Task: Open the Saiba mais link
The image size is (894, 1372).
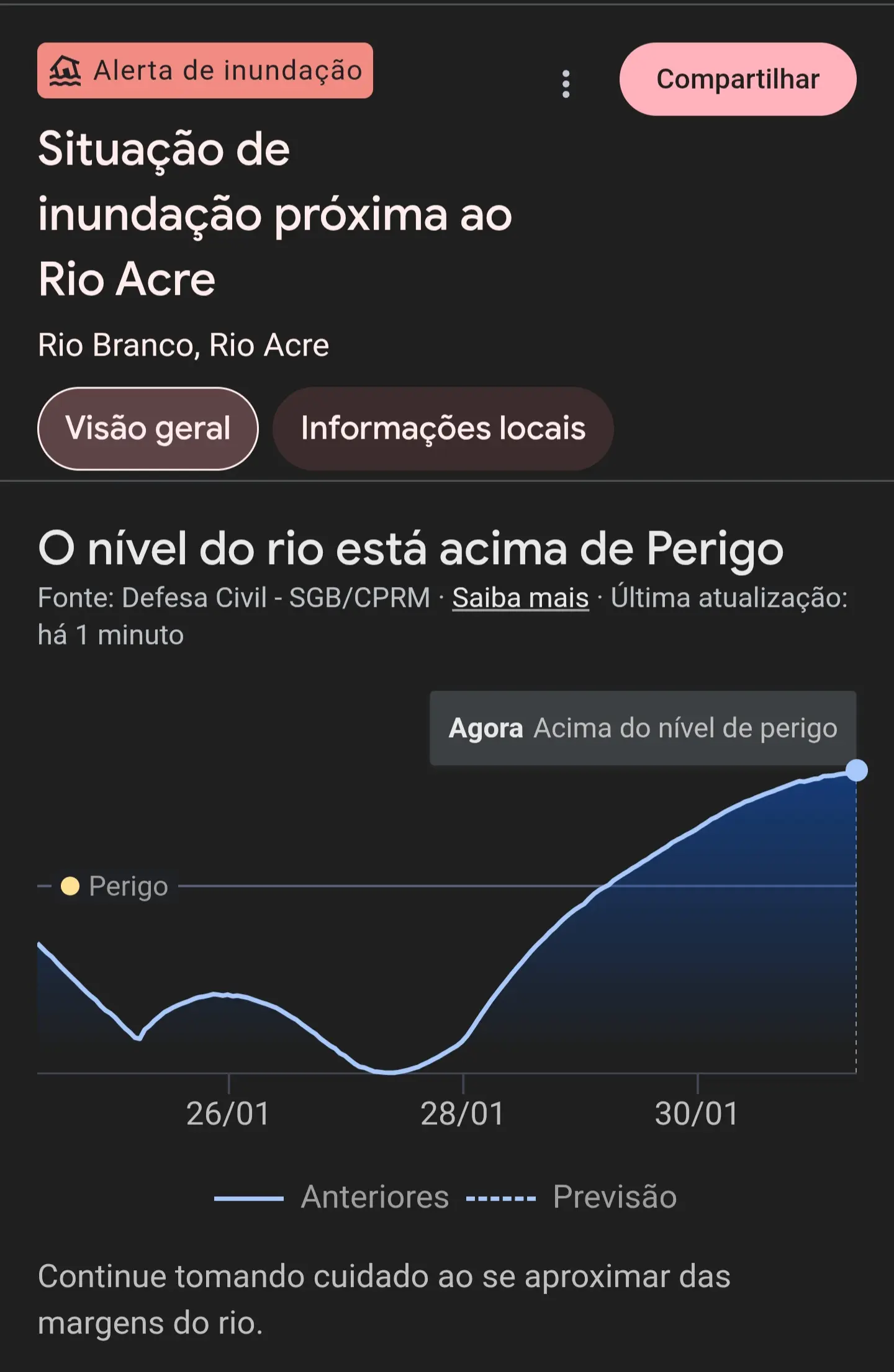Action: tap(520, 598)
